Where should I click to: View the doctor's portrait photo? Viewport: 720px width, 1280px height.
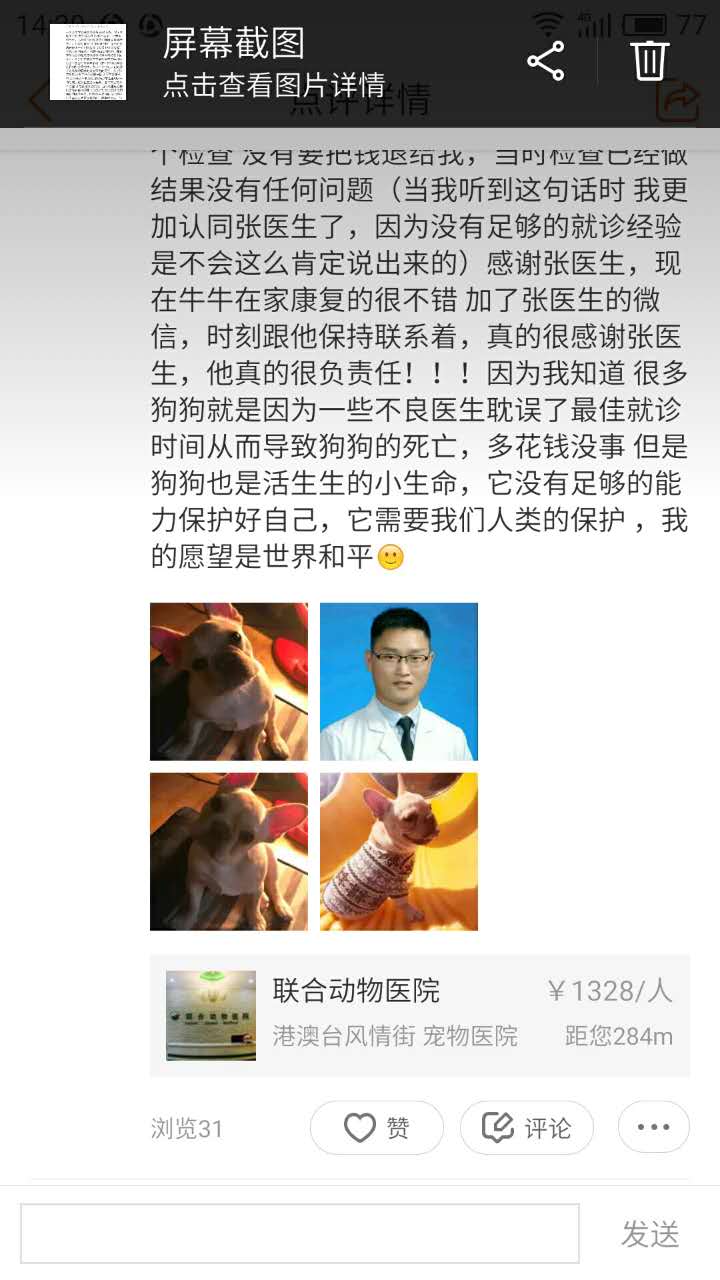(x=398, y=682)
